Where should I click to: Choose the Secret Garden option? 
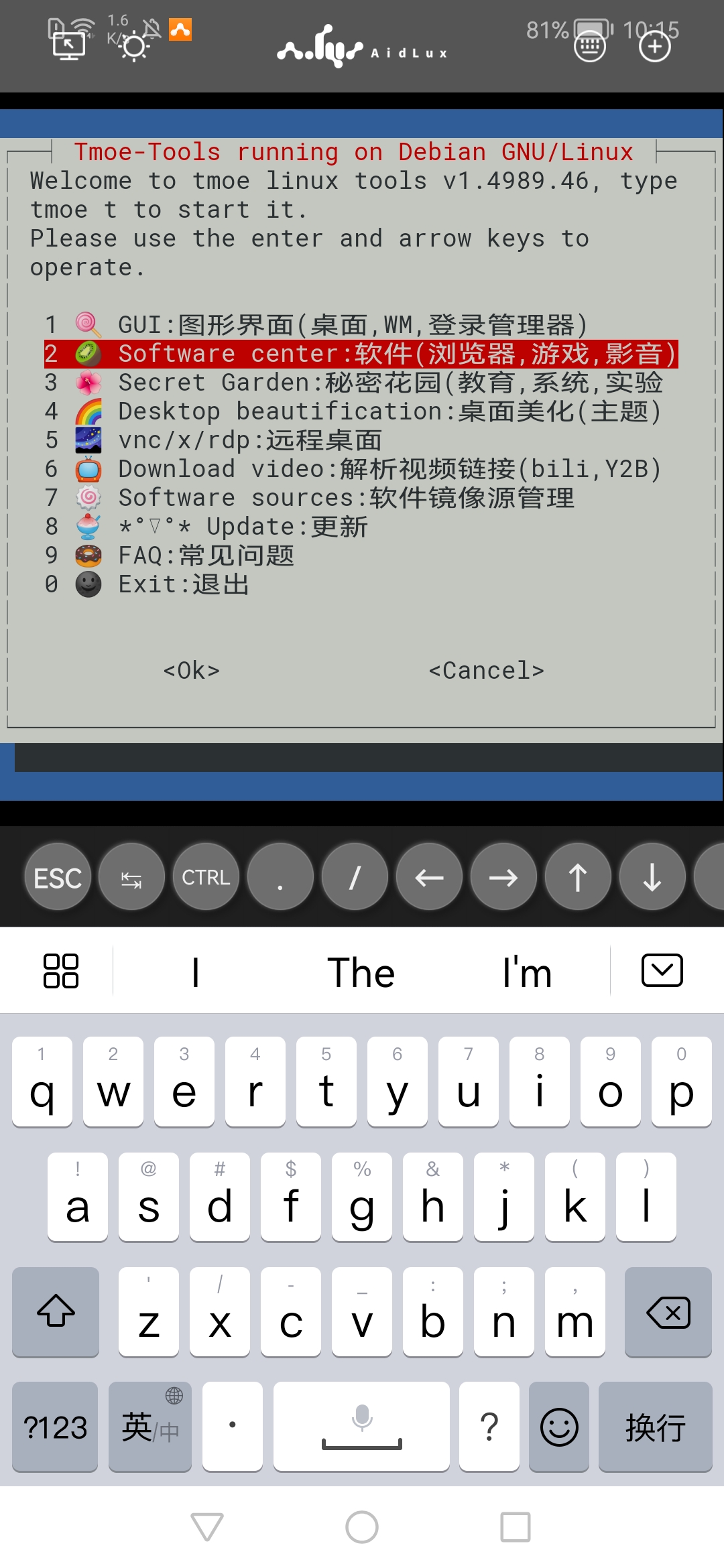[389, 383]
